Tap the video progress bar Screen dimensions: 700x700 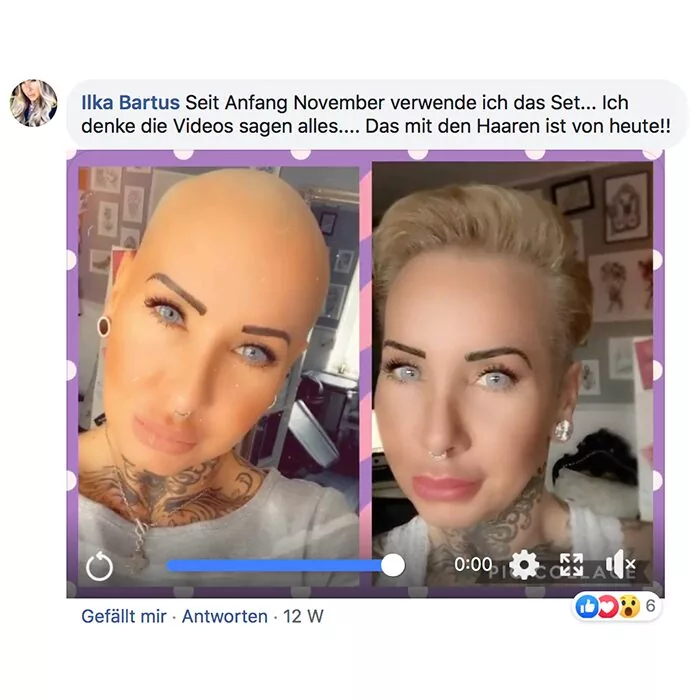[280, 565]
